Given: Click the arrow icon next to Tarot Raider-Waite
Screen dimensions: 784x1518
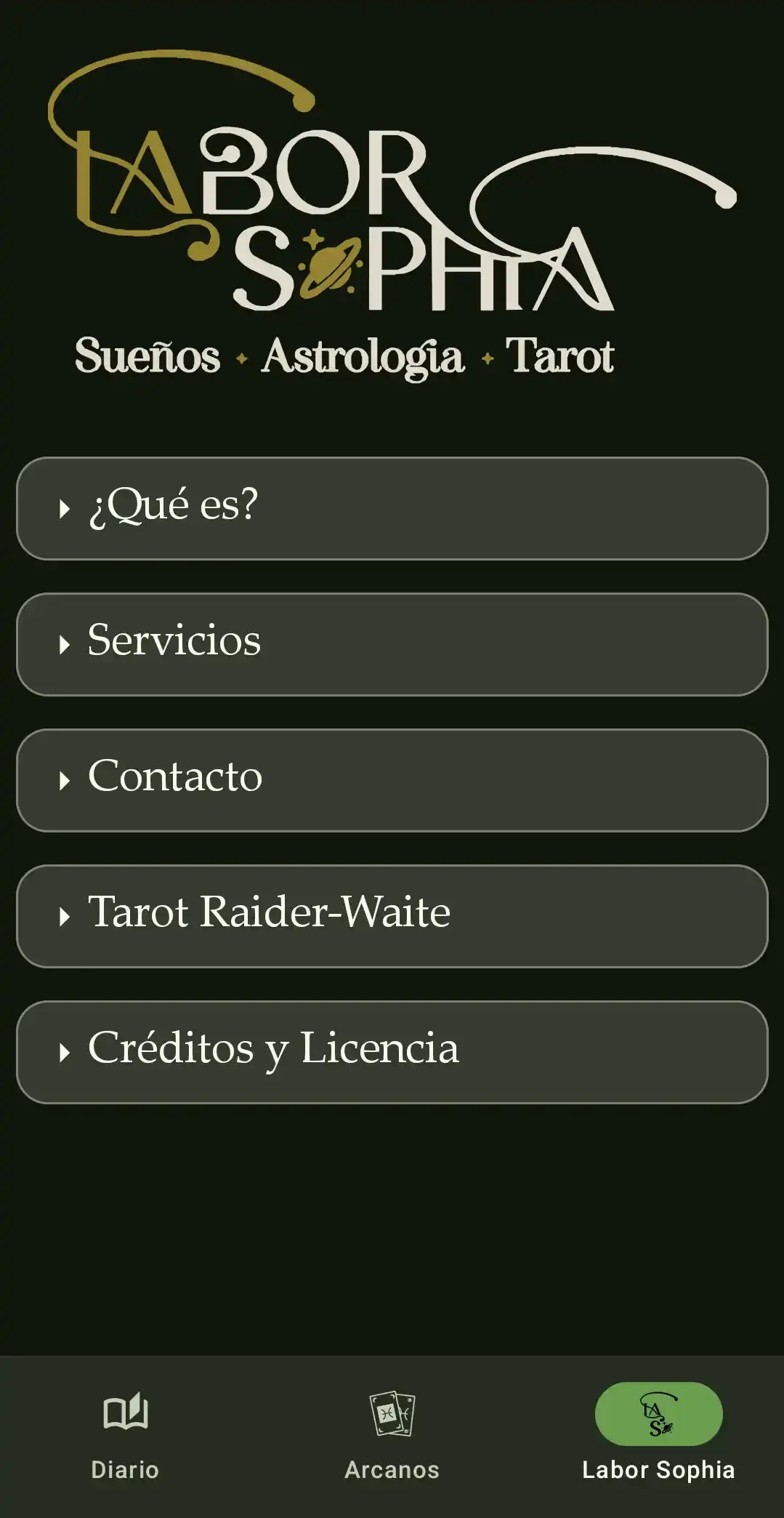Looking at the screenshot, I should [x=65, y=917].
